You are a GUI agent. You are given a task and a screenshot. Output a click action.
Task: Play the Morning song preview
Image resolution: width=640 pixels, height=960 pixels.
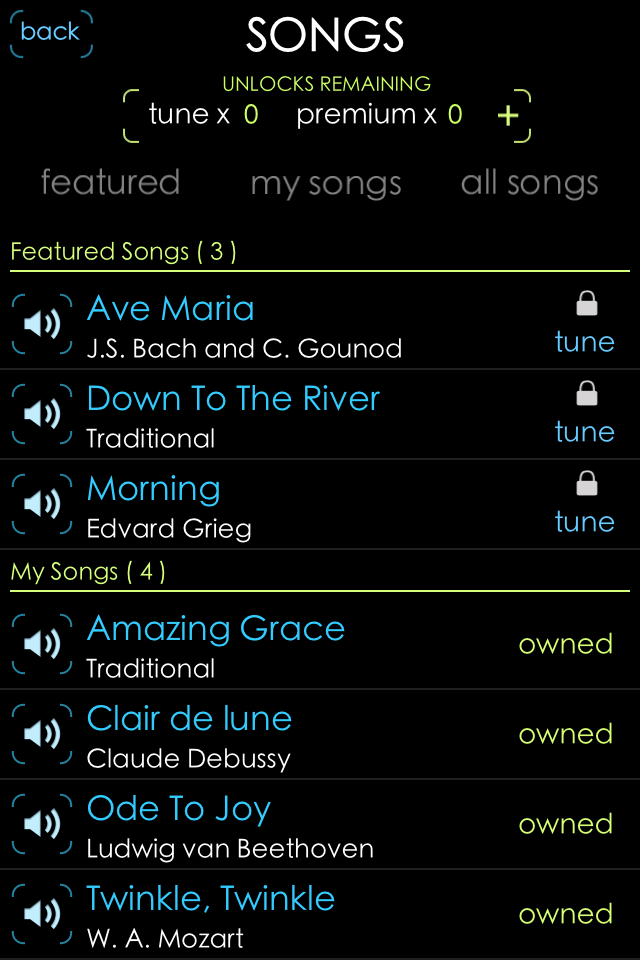point(42,504)
